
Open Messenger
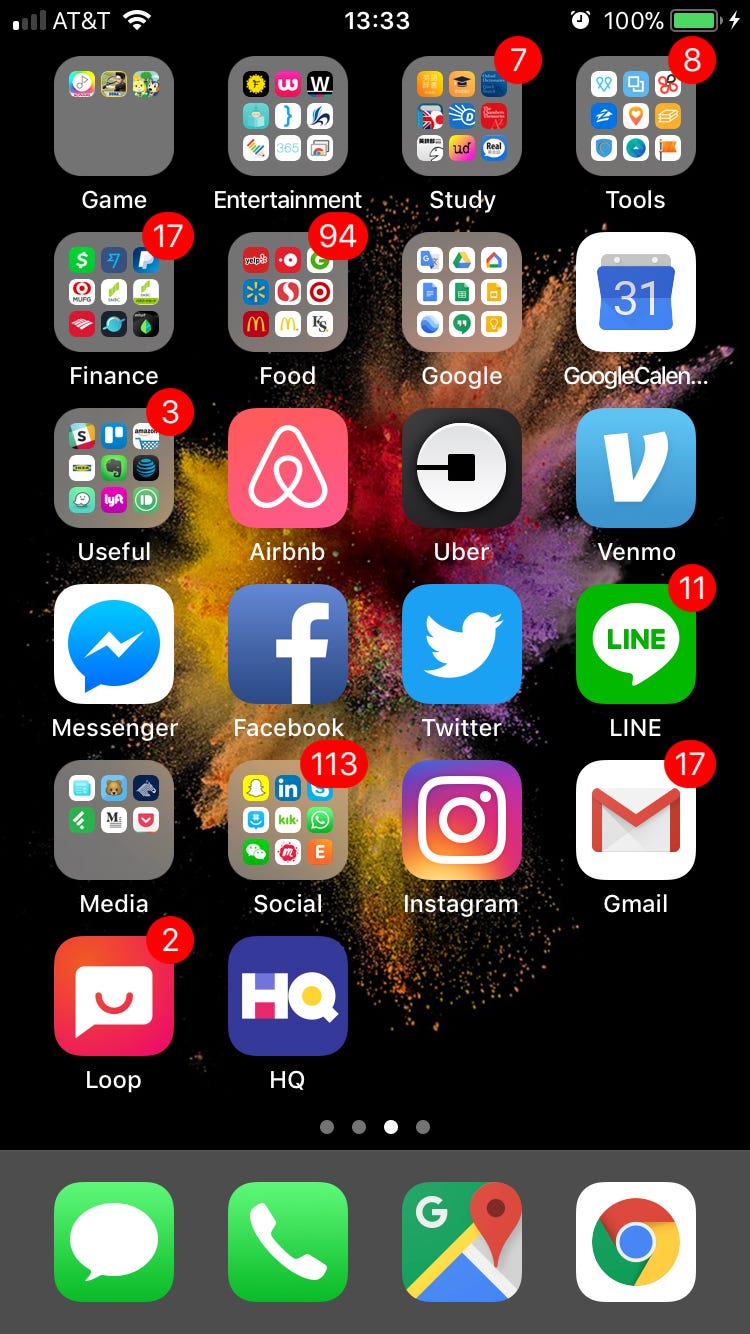(114, 644)
